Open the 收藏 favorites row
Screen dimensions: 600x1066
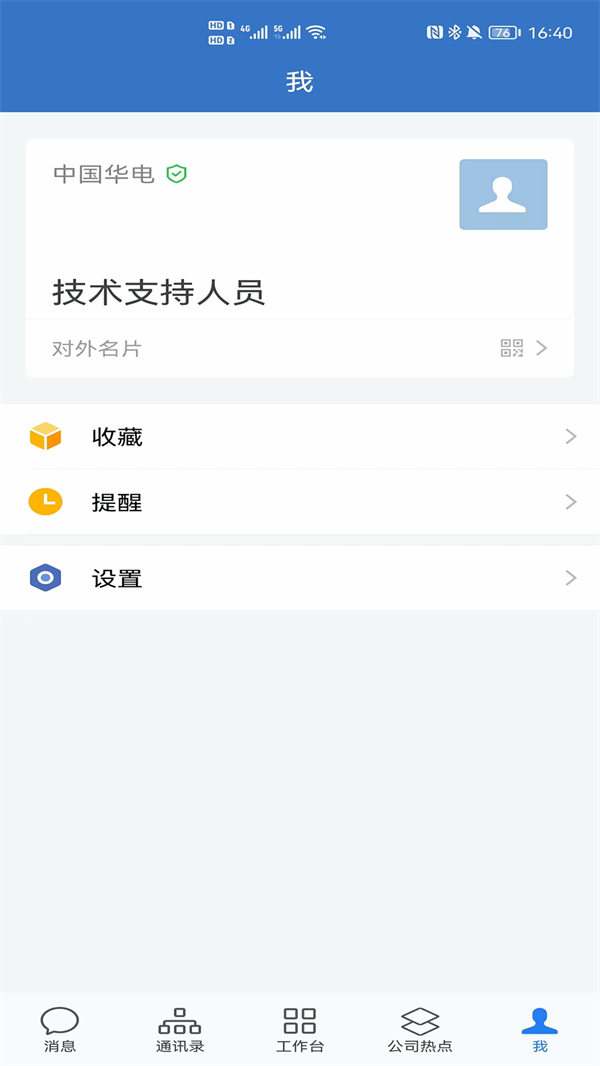tap(300, 437)
